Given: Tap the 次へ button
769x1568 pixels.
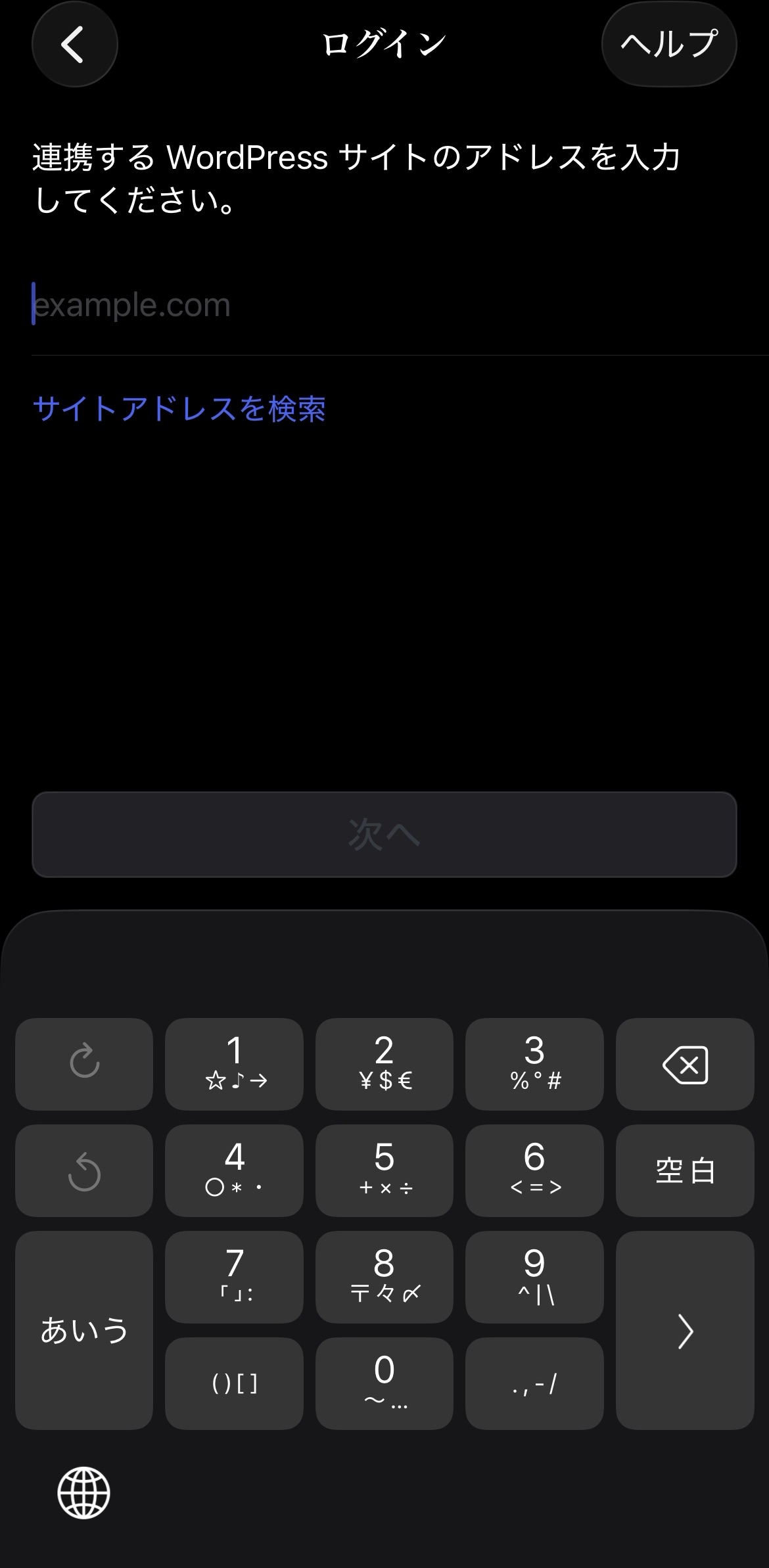Looking at the screenshot, I should point(384,835).
